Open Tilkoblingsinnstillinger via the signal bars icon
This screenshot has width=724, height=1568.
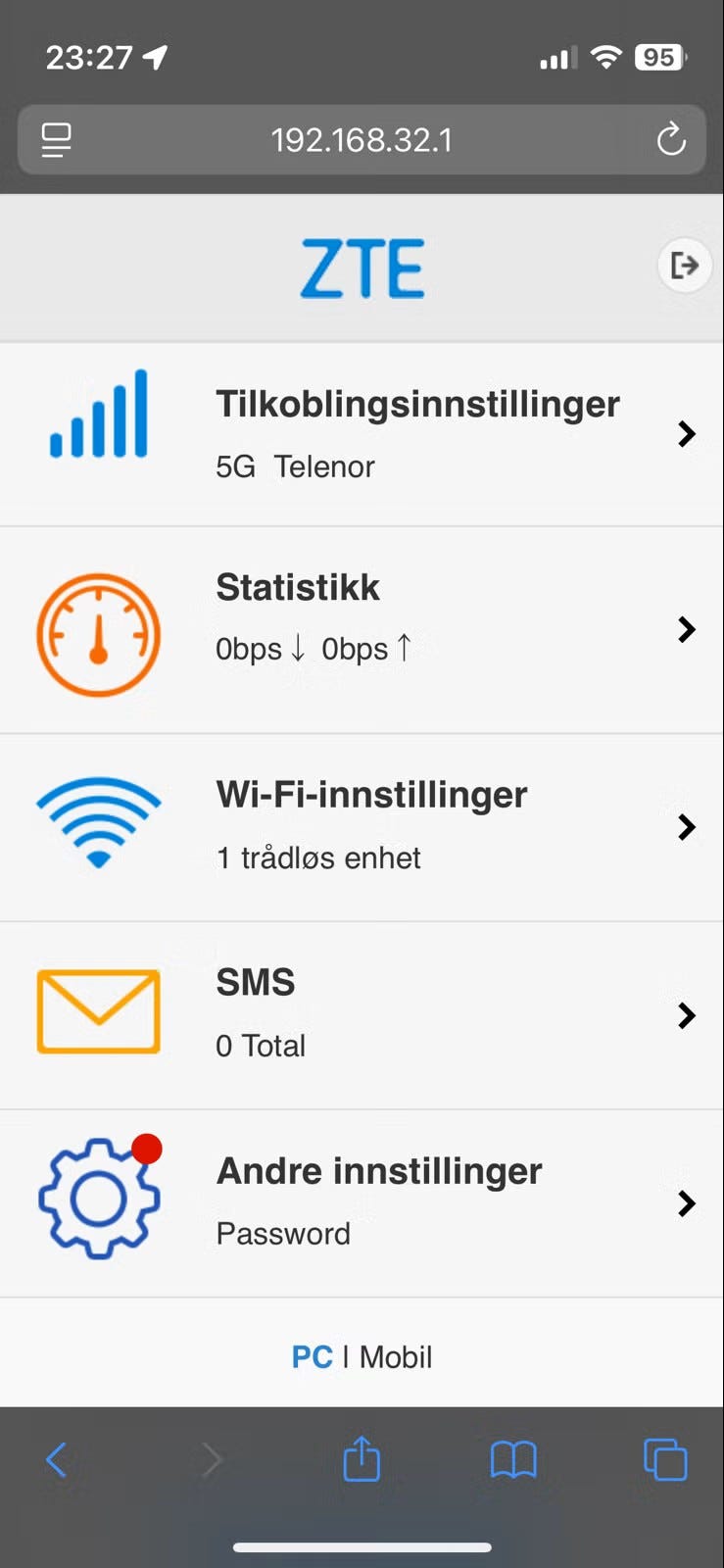pos(98,416)
